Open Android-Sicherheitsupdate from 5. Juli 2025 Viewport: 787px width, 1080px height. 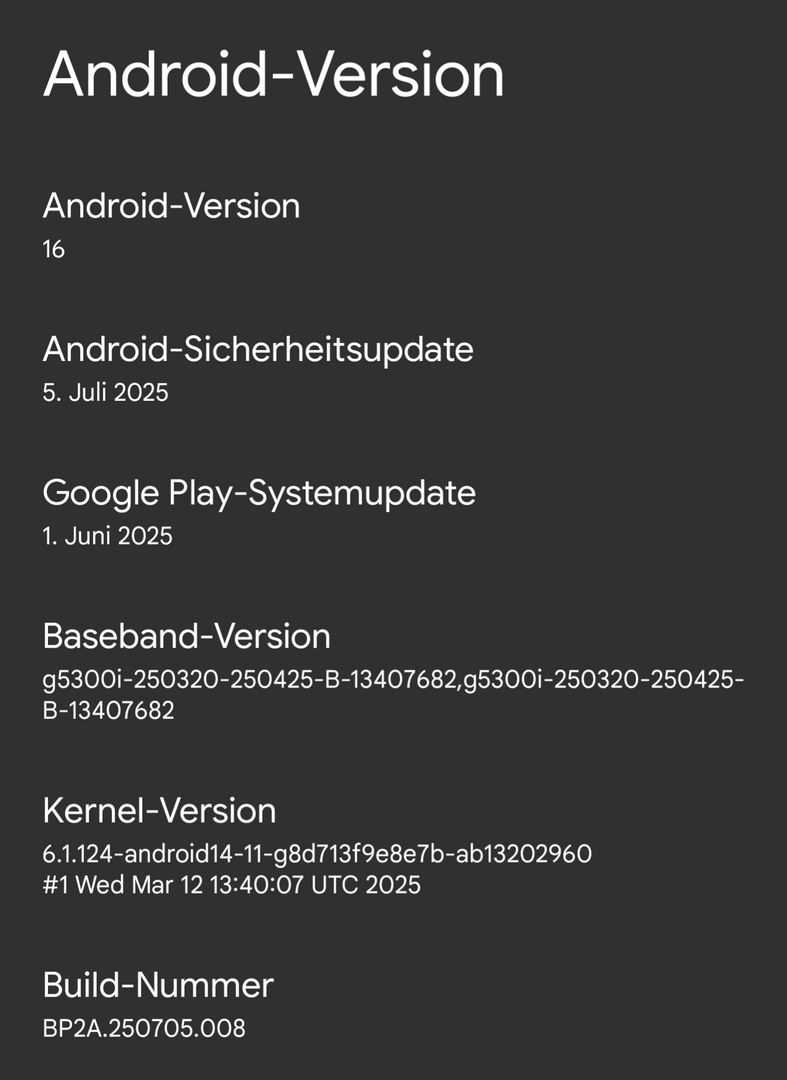point(257,368)
